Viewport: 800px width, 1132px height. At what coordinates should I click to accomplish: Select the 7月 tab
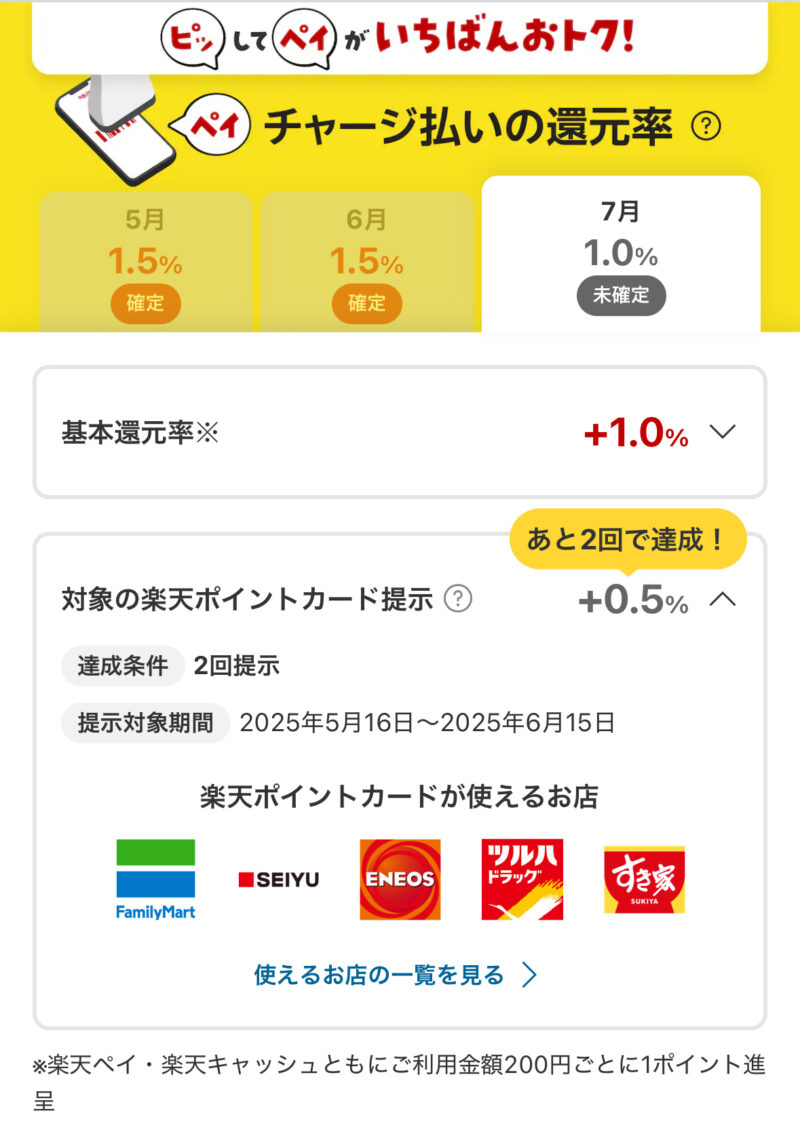click(x=620, y=255)
